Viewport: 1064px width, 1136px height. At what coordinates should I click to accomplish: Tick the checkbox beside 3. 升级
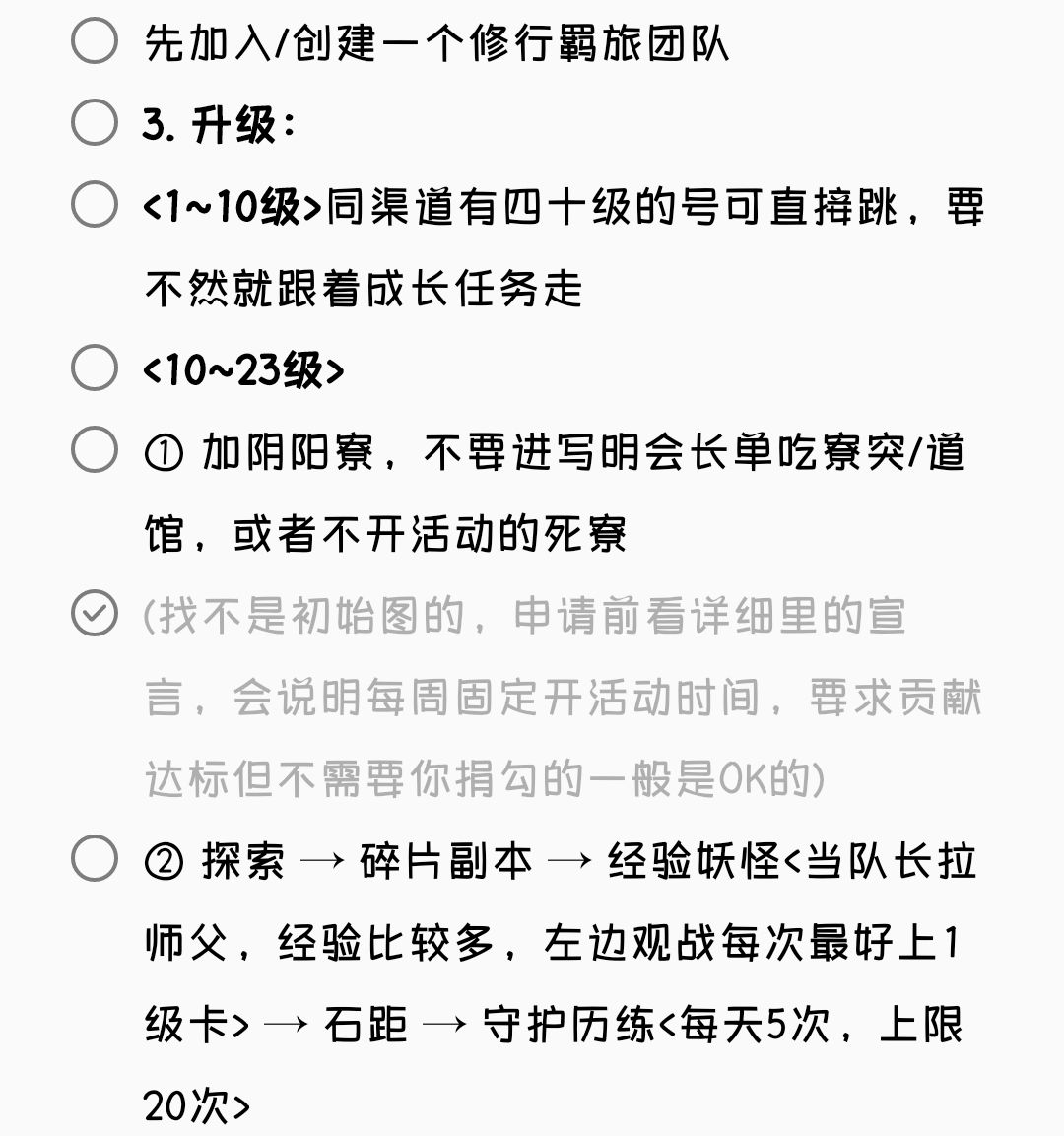(x=95, y=122)
